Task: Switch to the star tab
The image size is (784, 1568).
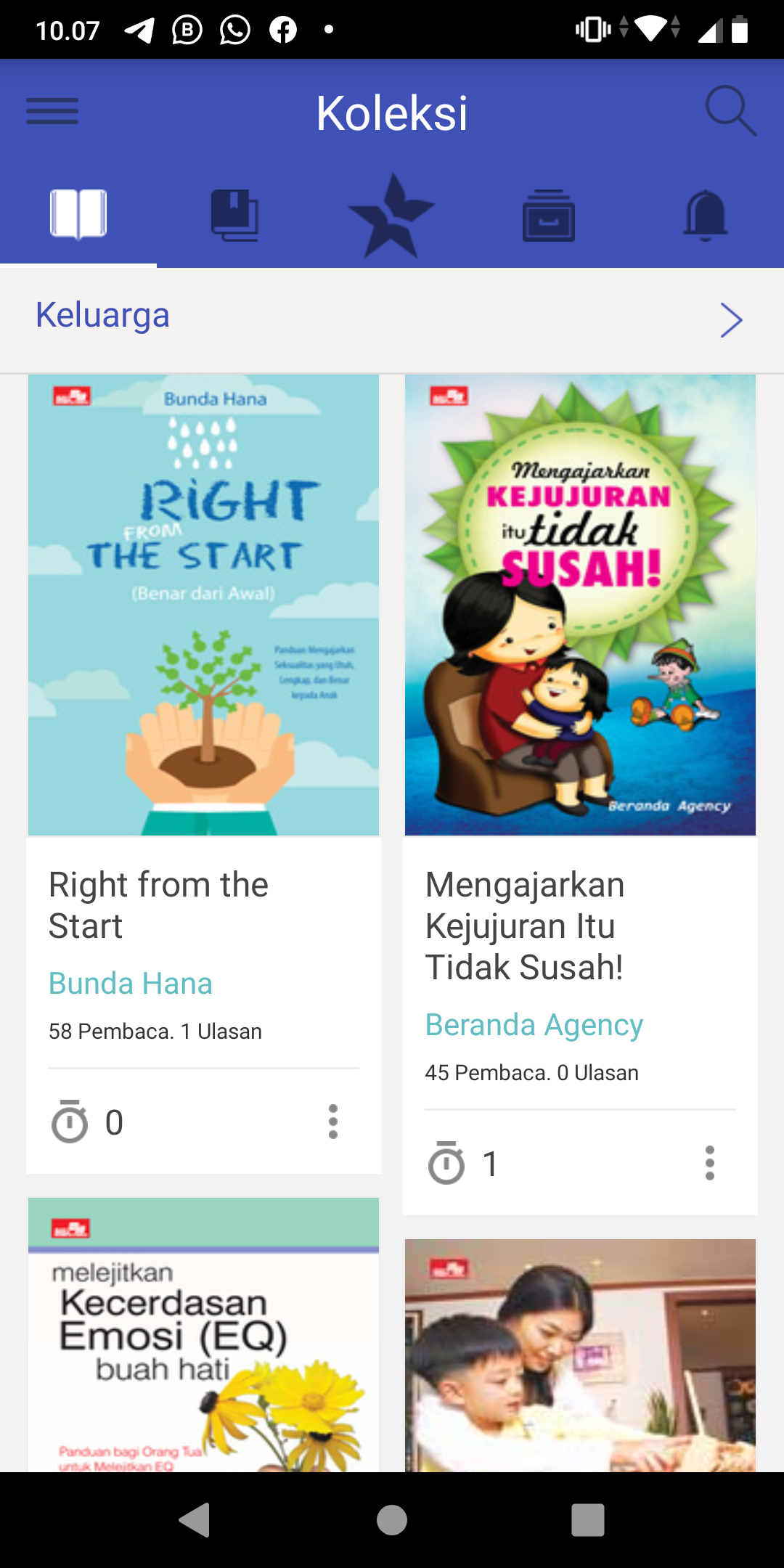Action: [x=391, y=216]
